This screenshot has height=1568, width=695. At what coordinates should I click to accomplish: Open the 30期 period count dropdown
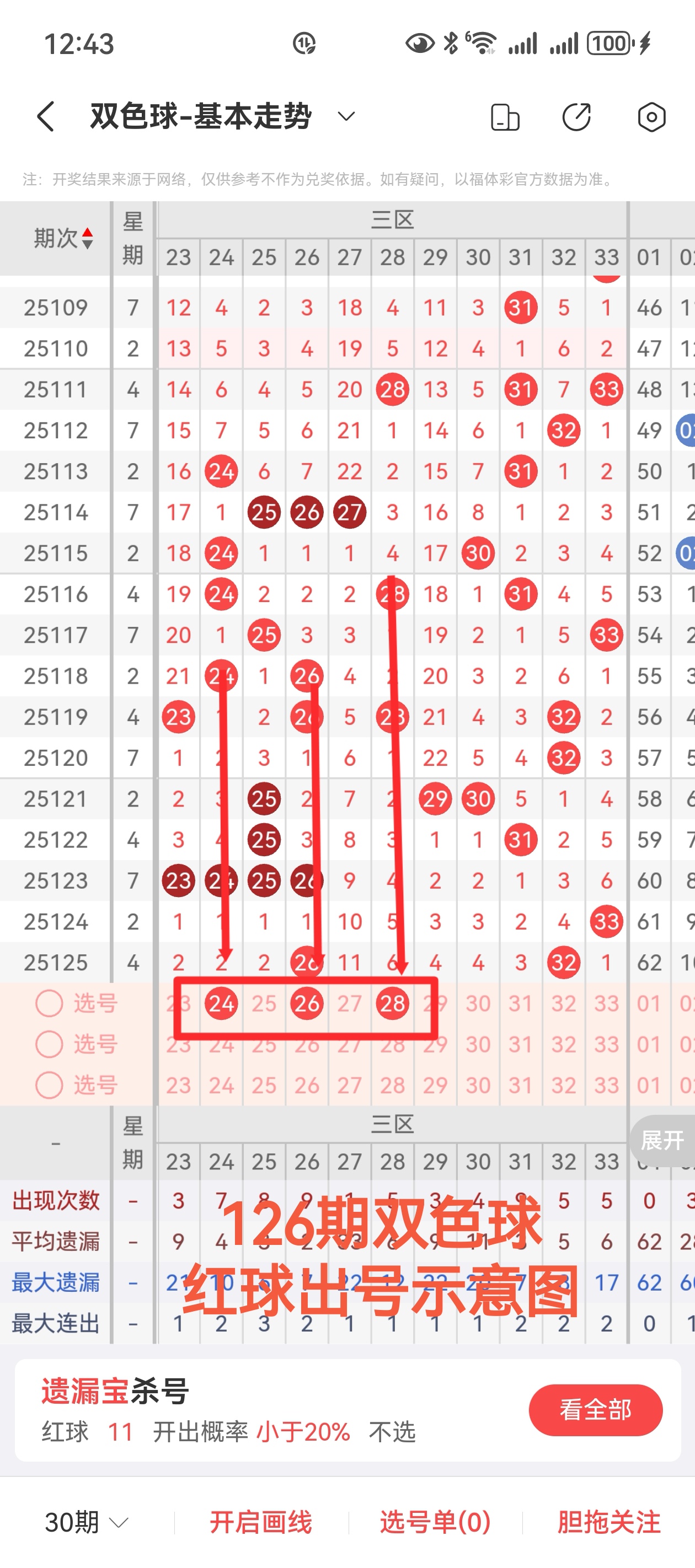(x=87, y=1522)
